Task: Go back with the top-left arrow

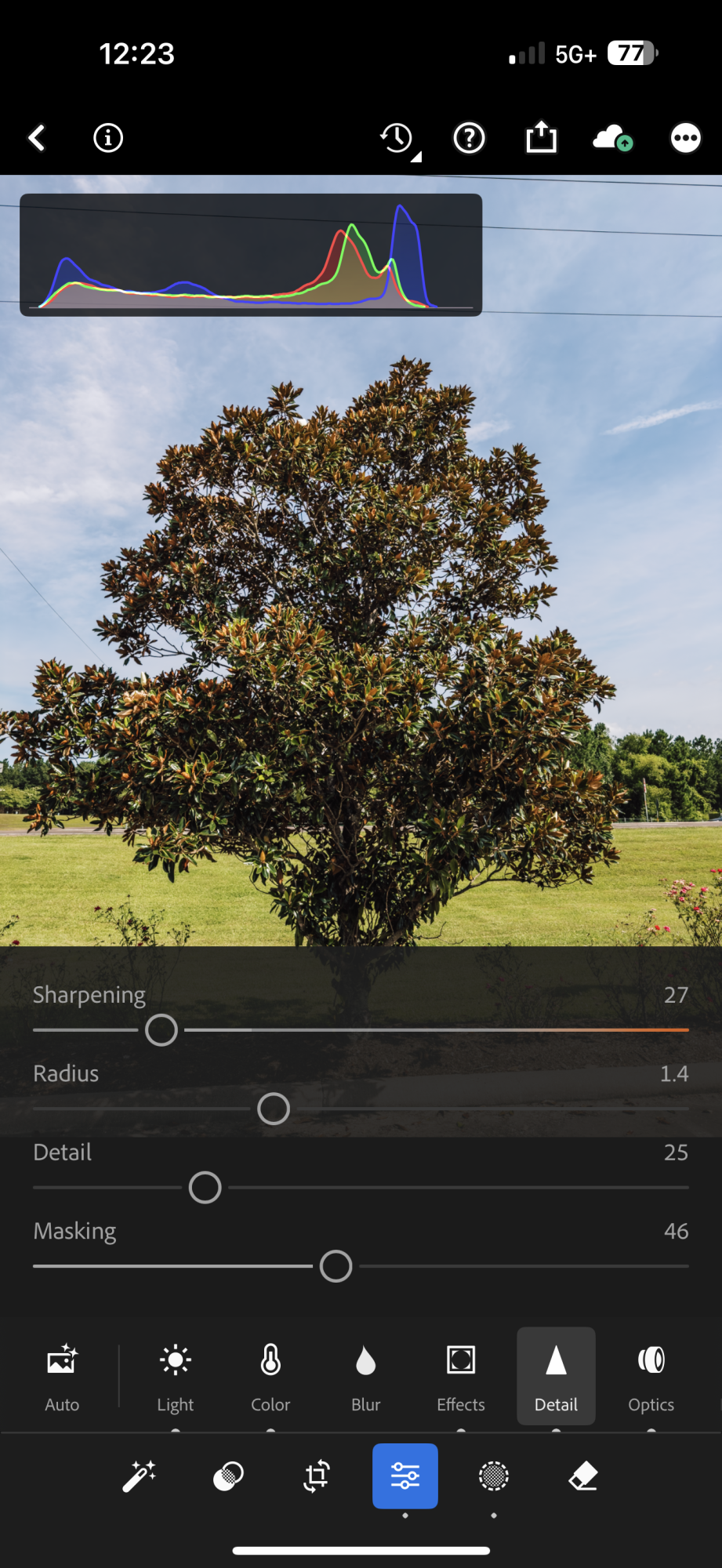Action: tap(37, 138)
